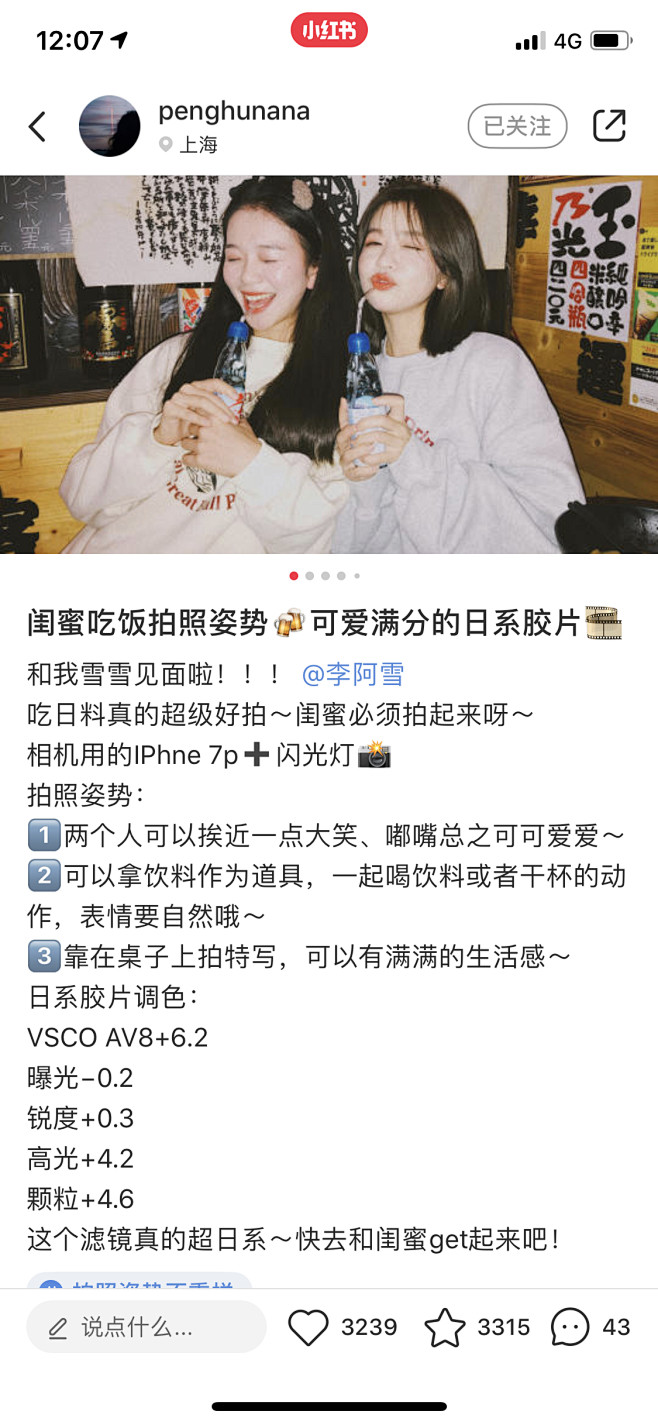Tap the 上海 location tag

(189, 145)
